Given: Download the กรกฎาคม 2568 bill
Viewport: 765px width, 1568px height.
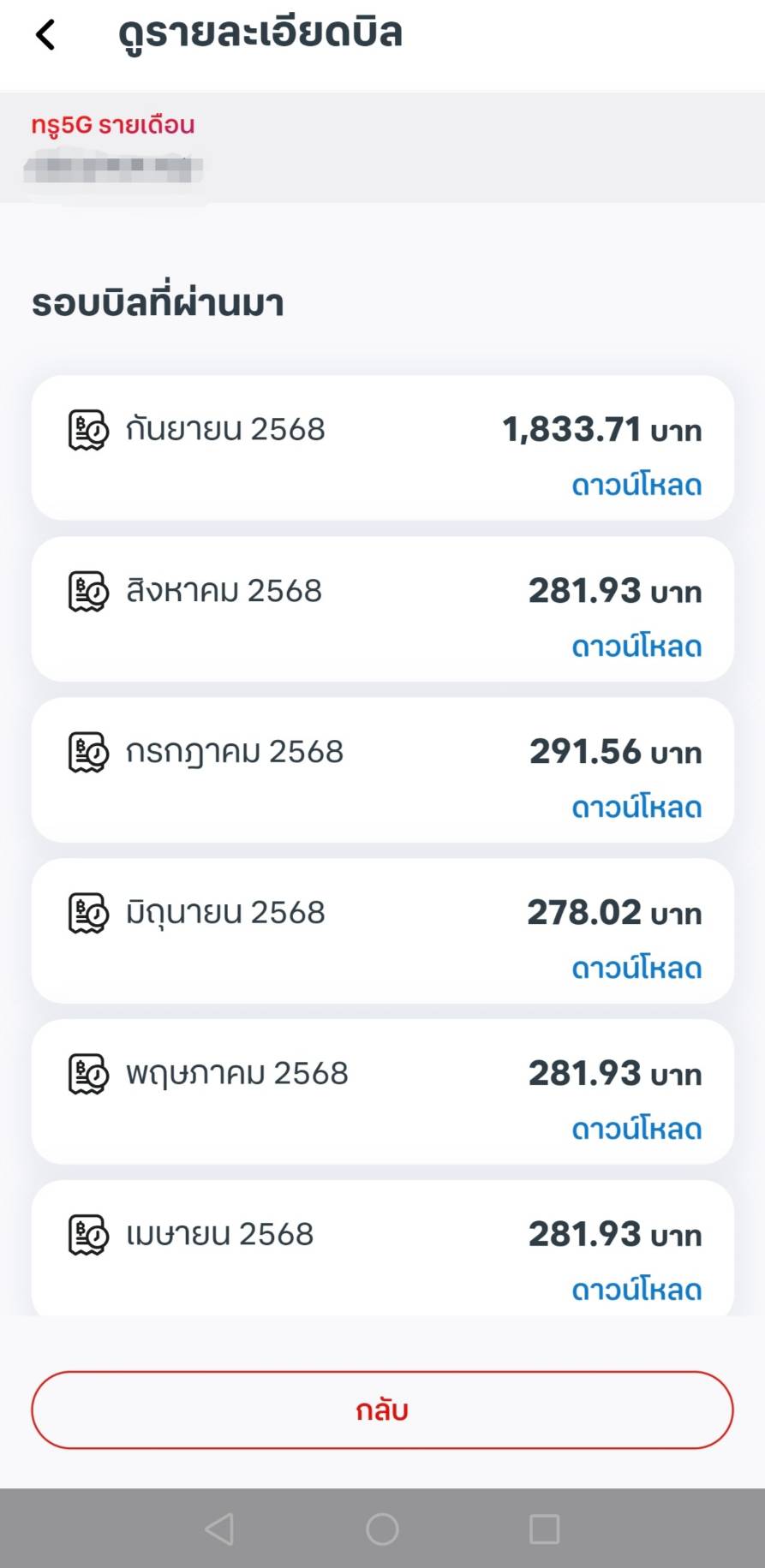Looking at the screenshot, I should click(637, 808).
